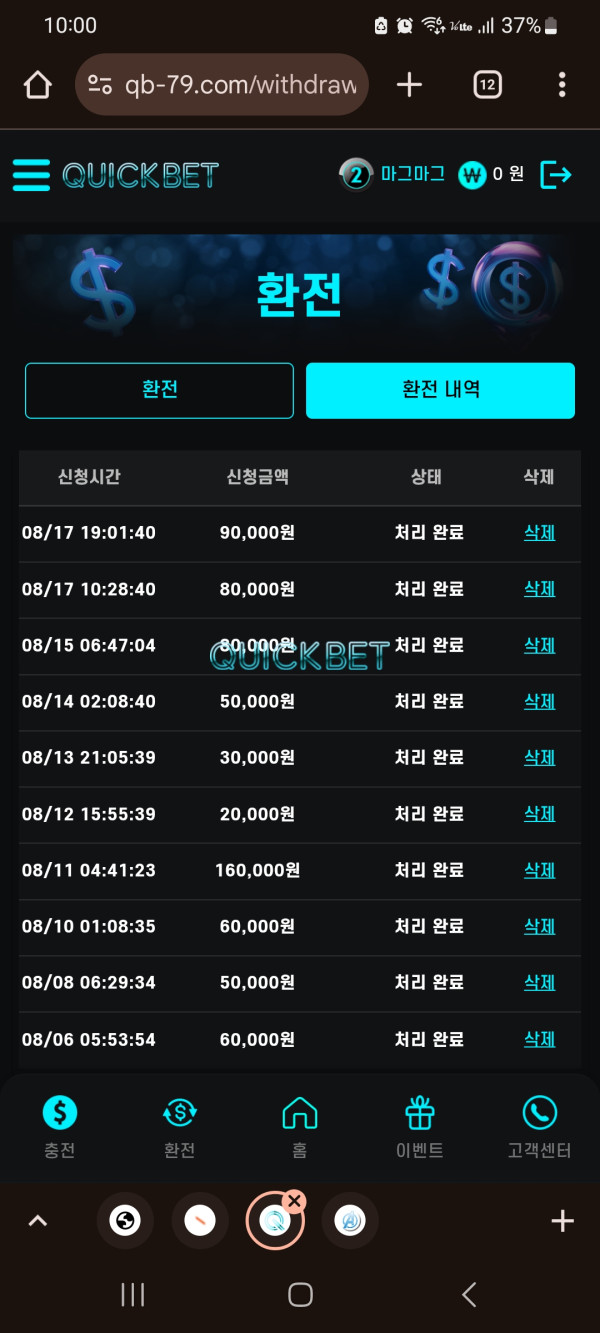Tap the browser home button
The image size is (600, 1333).
pyautogui.click(x=37, y=85)
